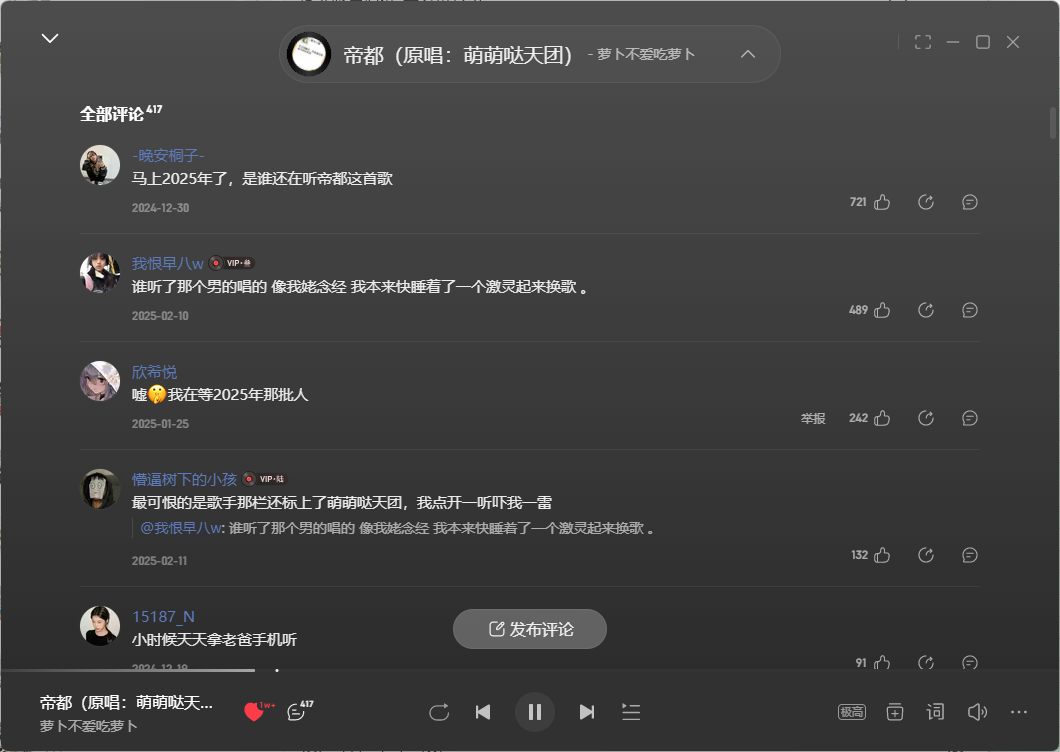
Task: Like the comment by 懵逼树下的小孩
Action: (882, 555)
